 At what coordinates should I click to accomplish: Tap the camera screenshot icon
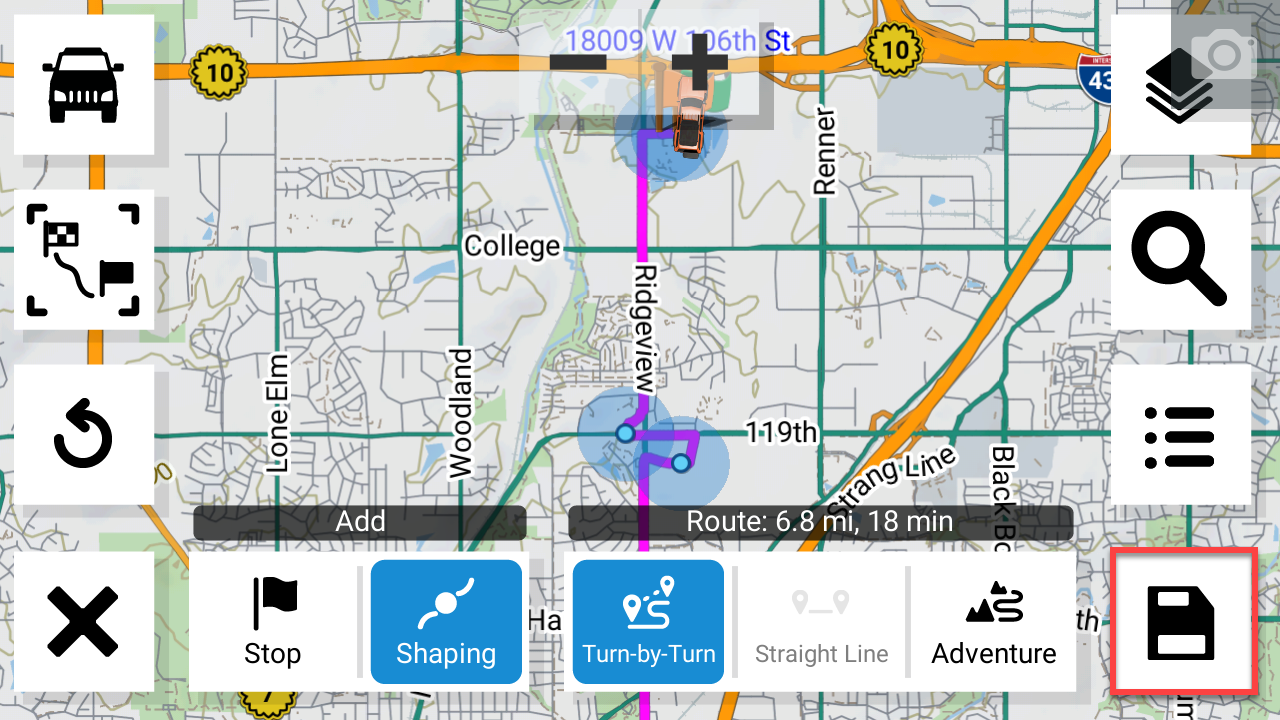tap(1222, 56)
